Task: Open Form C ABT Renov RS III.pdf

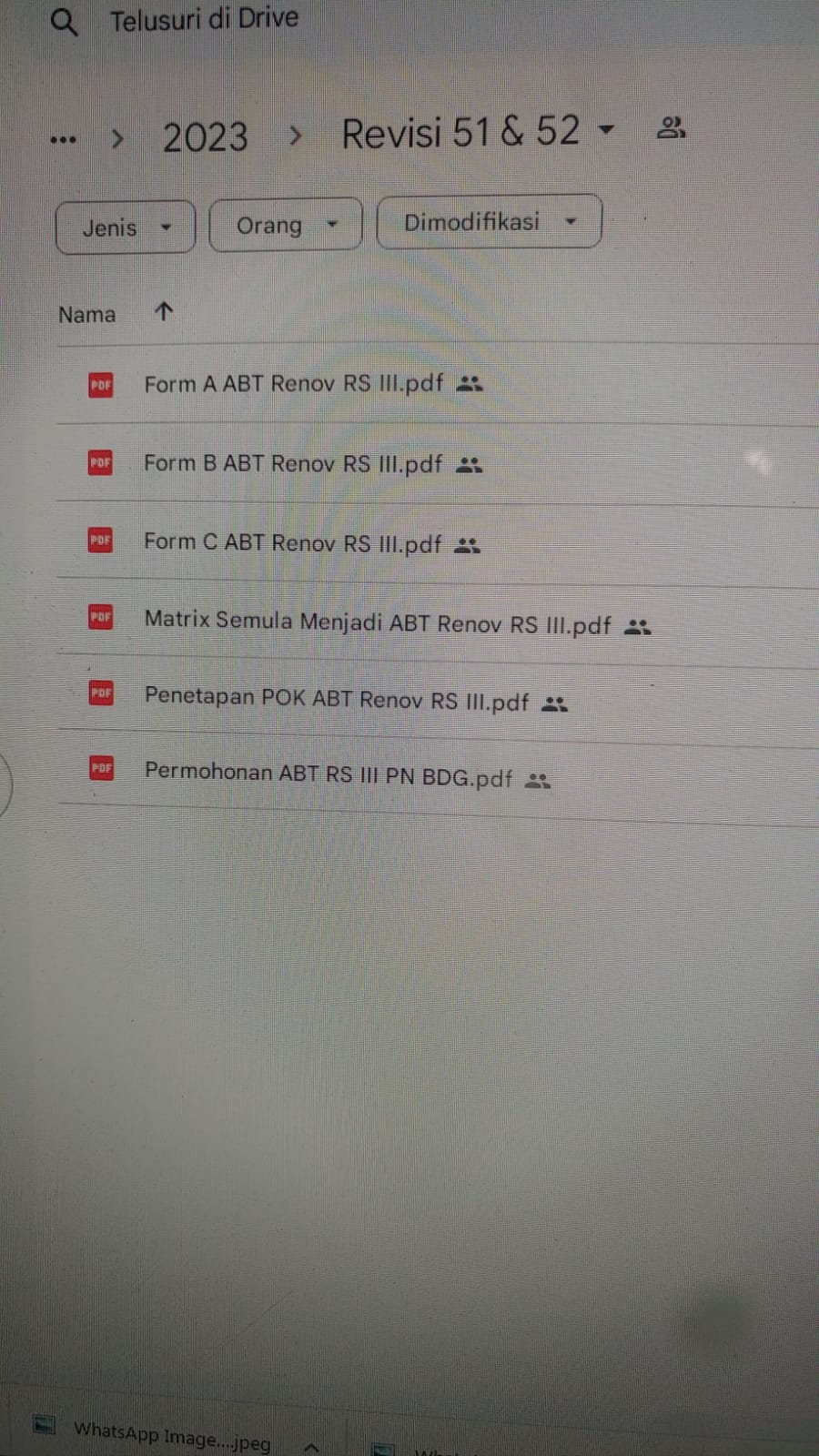Action: point(292,542)
